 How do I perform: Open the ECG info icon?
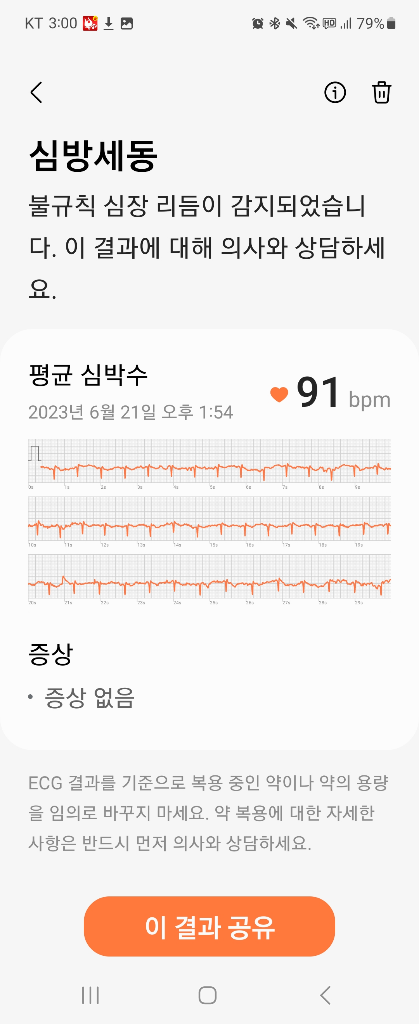[x=335, y=93]
